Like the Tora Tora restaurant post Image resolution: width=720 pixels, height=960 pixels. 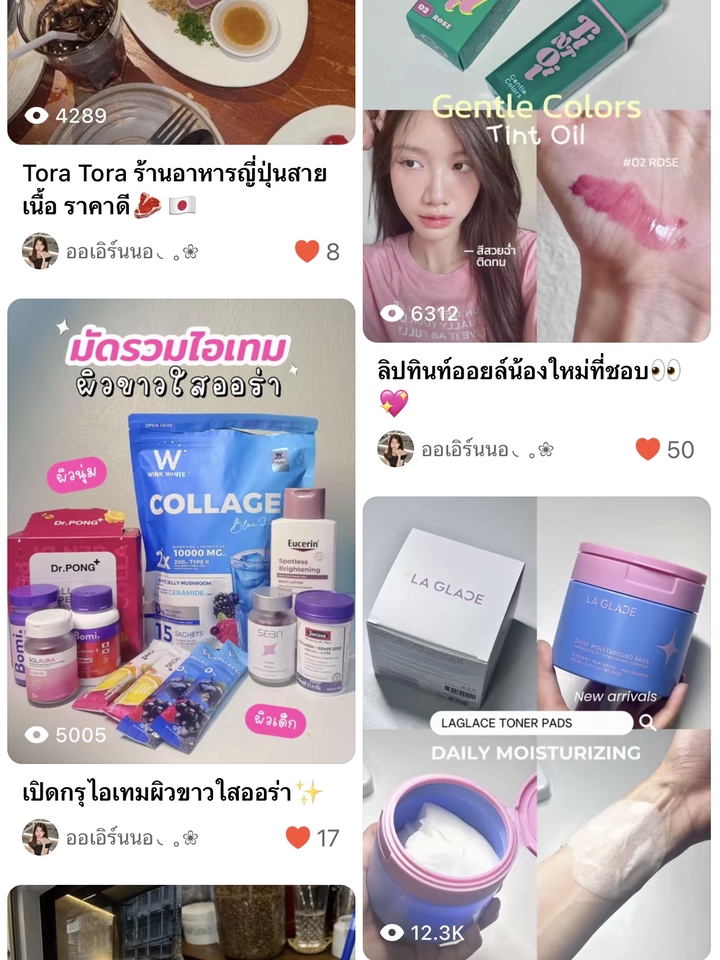(x=307, y=251)
